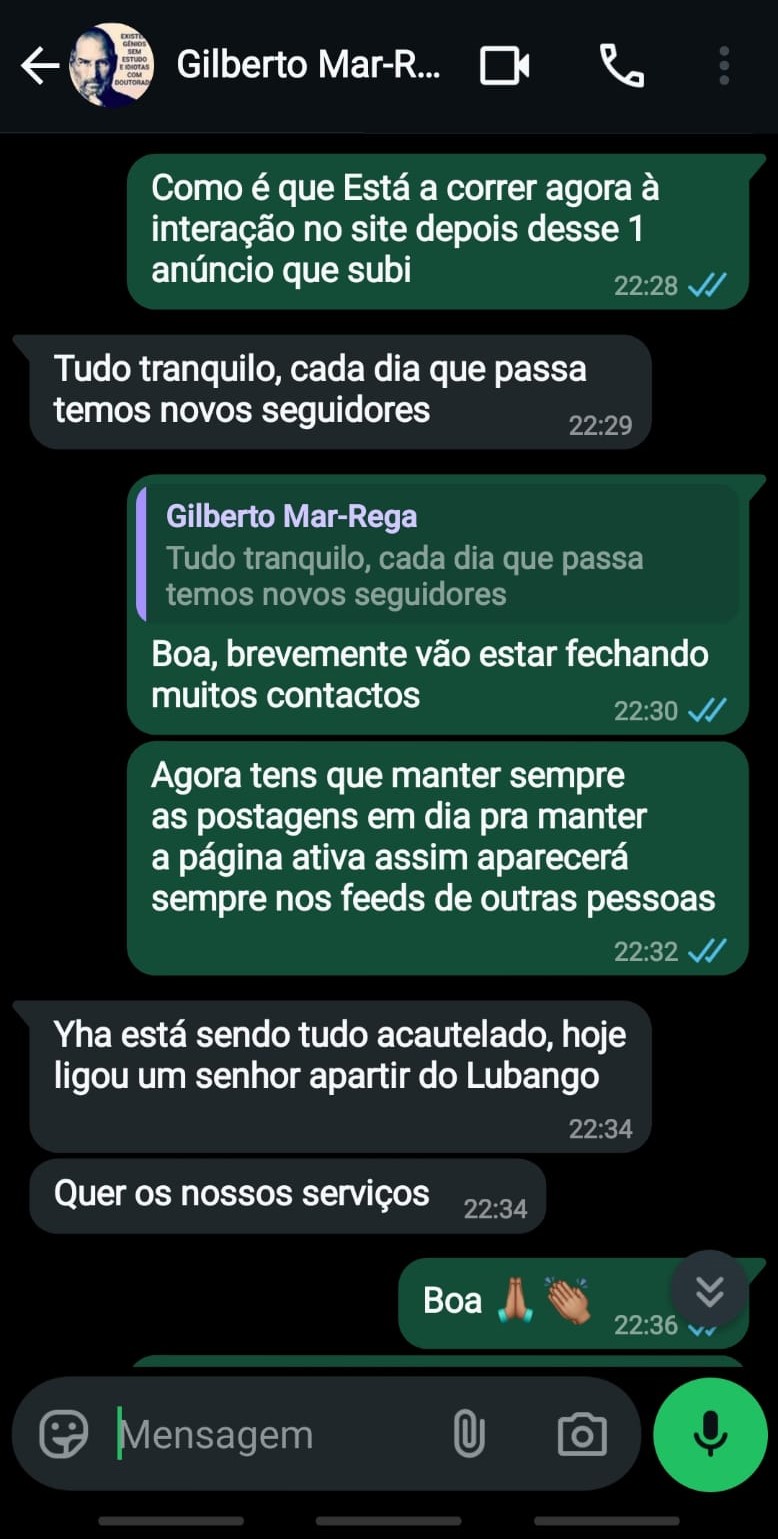Open the emoji and sticker picker
This screenshot has width=778, height=1539.
coord(64,1435)
